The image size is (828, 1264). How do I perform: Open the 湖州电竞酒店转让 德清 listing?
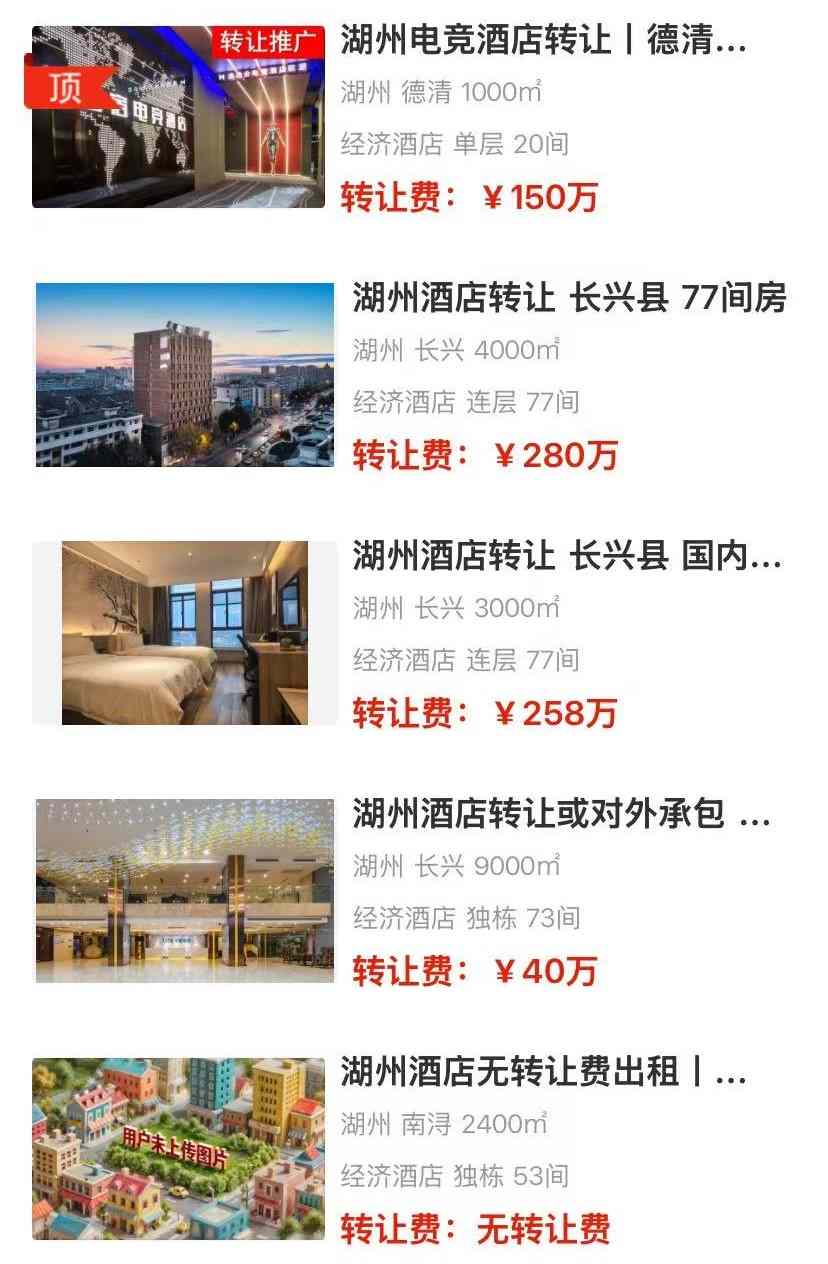543,42
